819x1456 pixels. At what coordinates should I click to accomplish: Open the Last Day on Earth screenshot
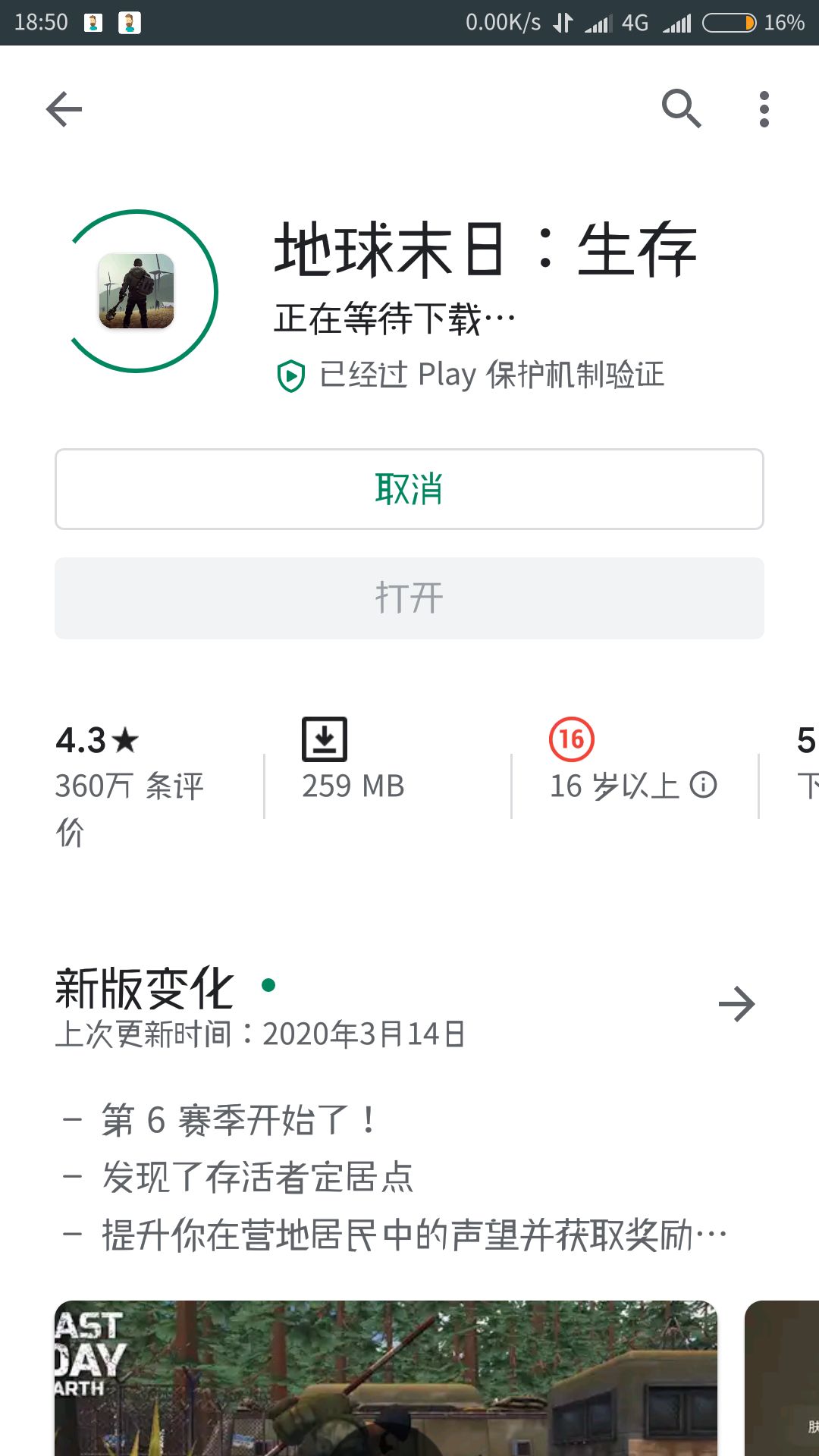coord(386,1378)
